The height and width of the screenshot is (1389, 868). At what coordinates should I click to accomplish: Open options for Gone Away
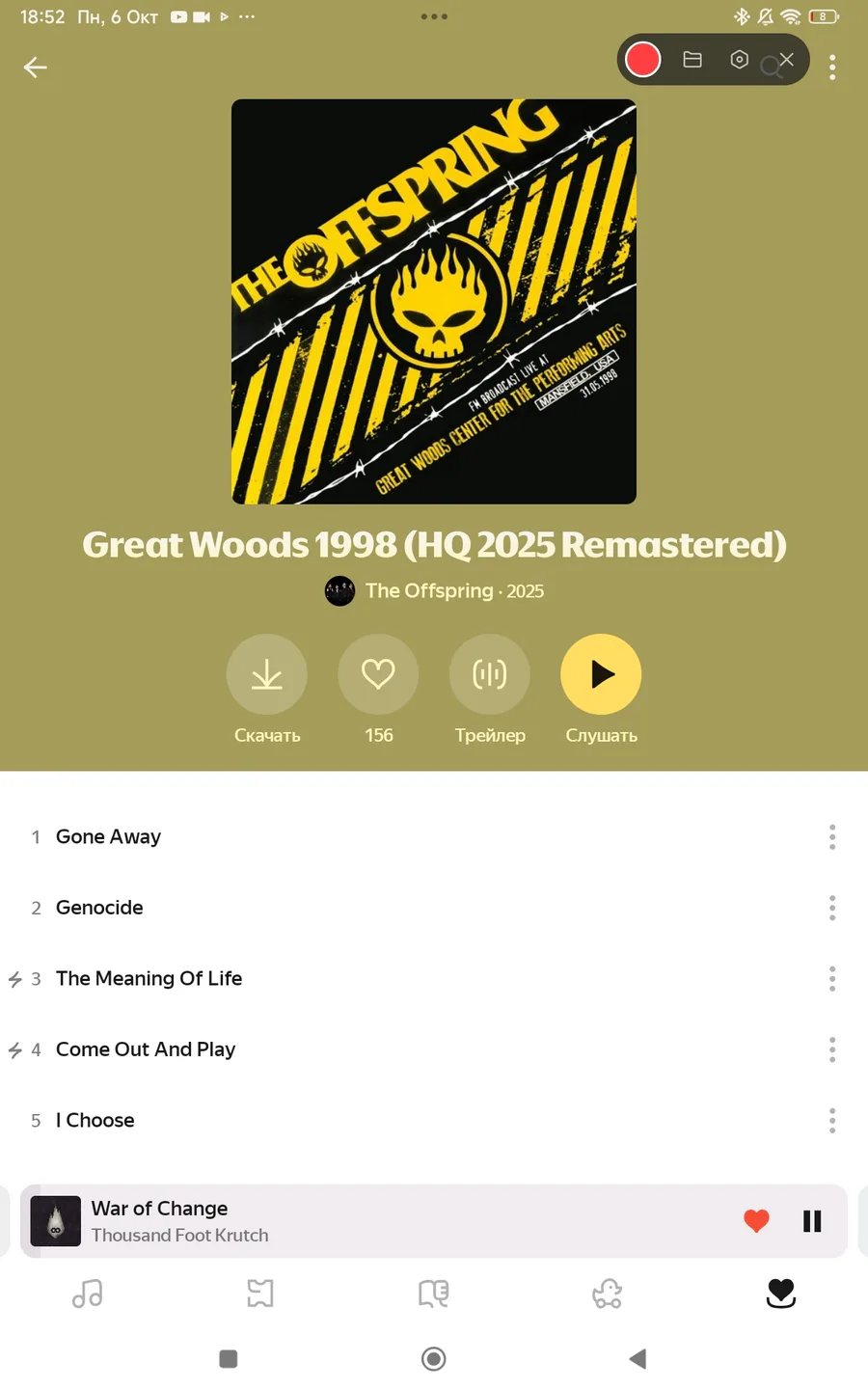click(832, 836)
